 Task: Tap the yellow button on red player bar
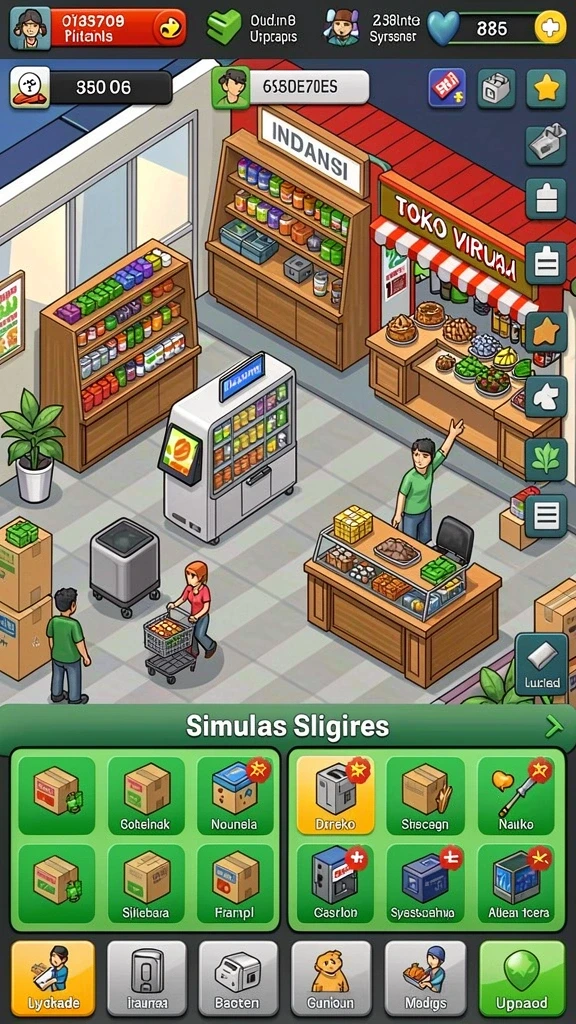tap(169, 28)
